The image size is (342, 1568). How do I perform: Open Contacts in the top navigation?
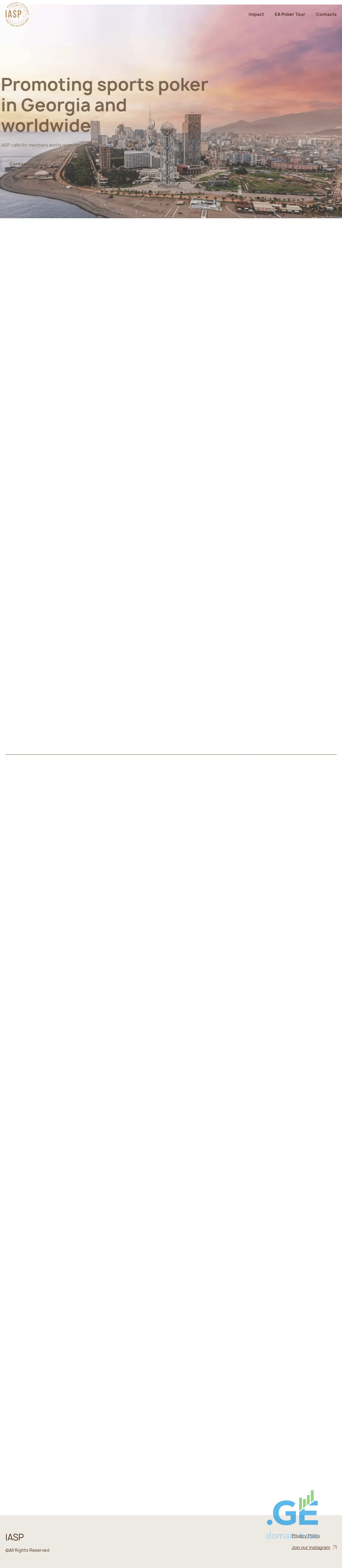(x=326, y=14)
